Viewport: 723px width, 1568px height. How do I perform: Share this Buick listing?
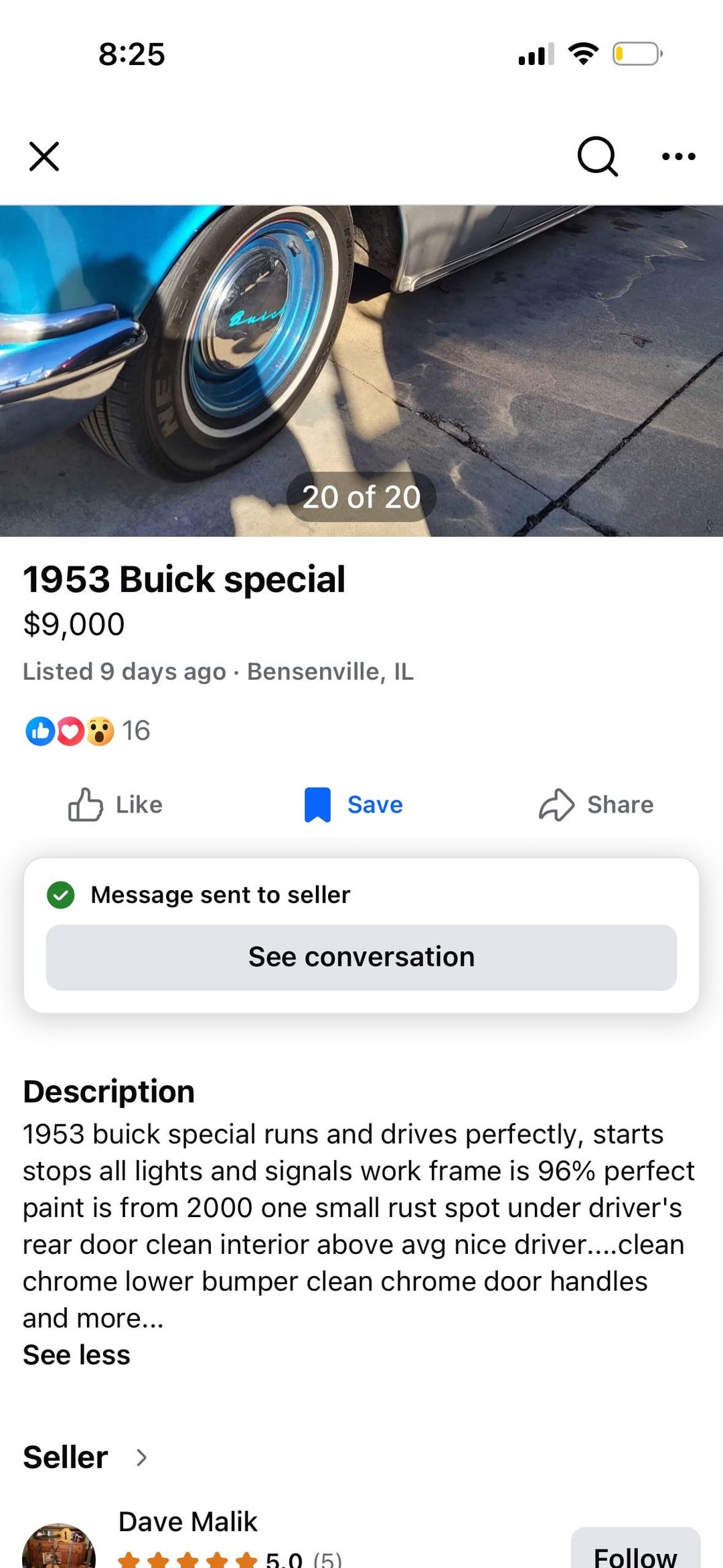click(596, 804)
